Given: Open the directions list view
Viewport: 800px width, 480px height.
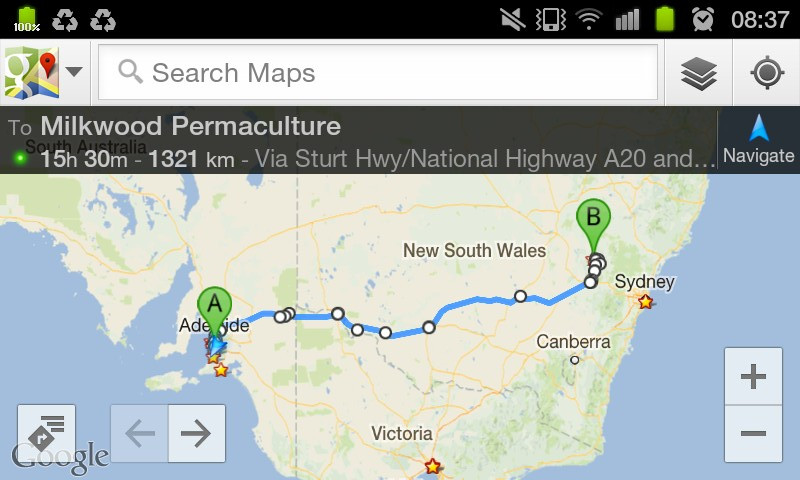Looking at the screenshot, I should (x=48, y=433).
